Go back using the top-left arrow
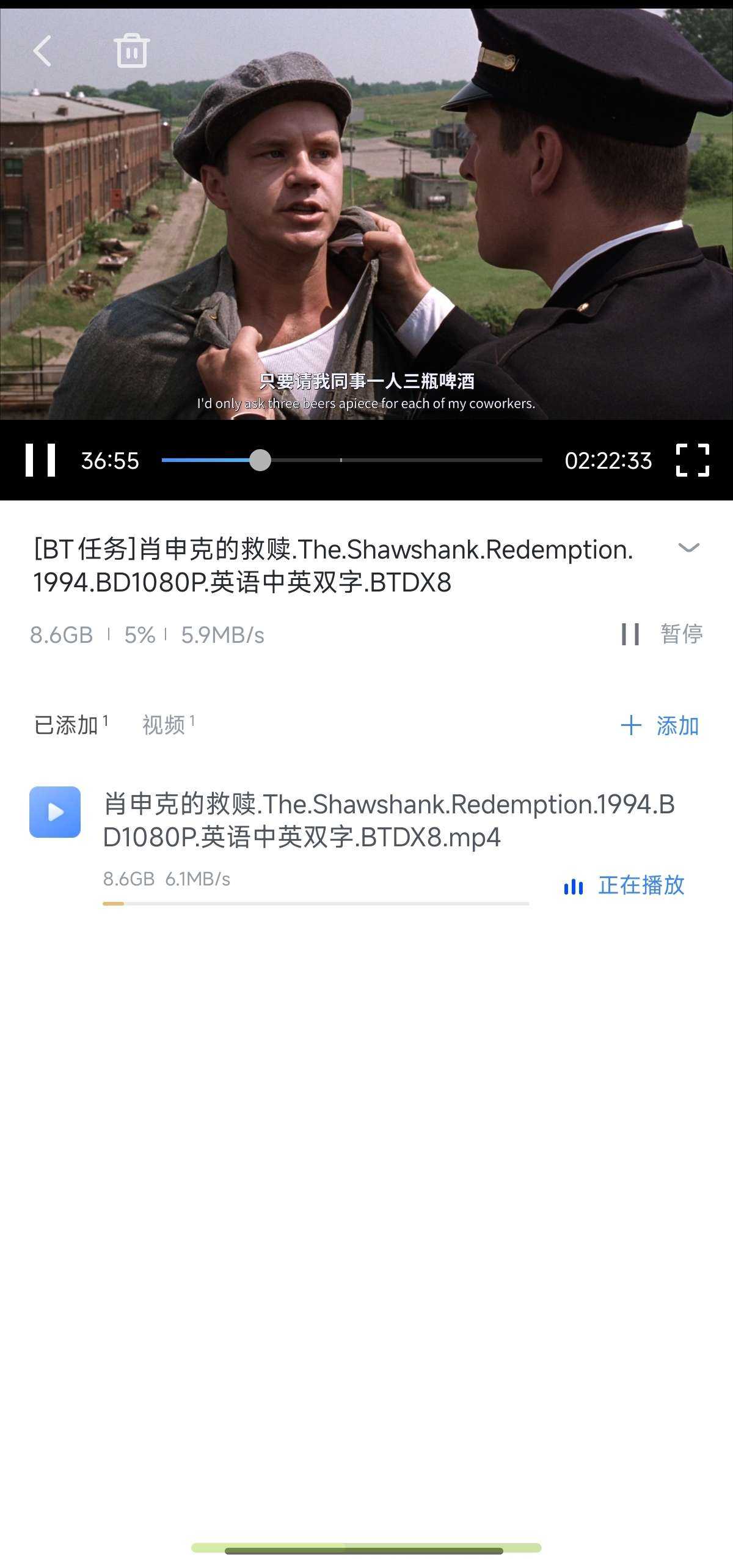This screenshot has height=1568, width=733. pos(42,50)
